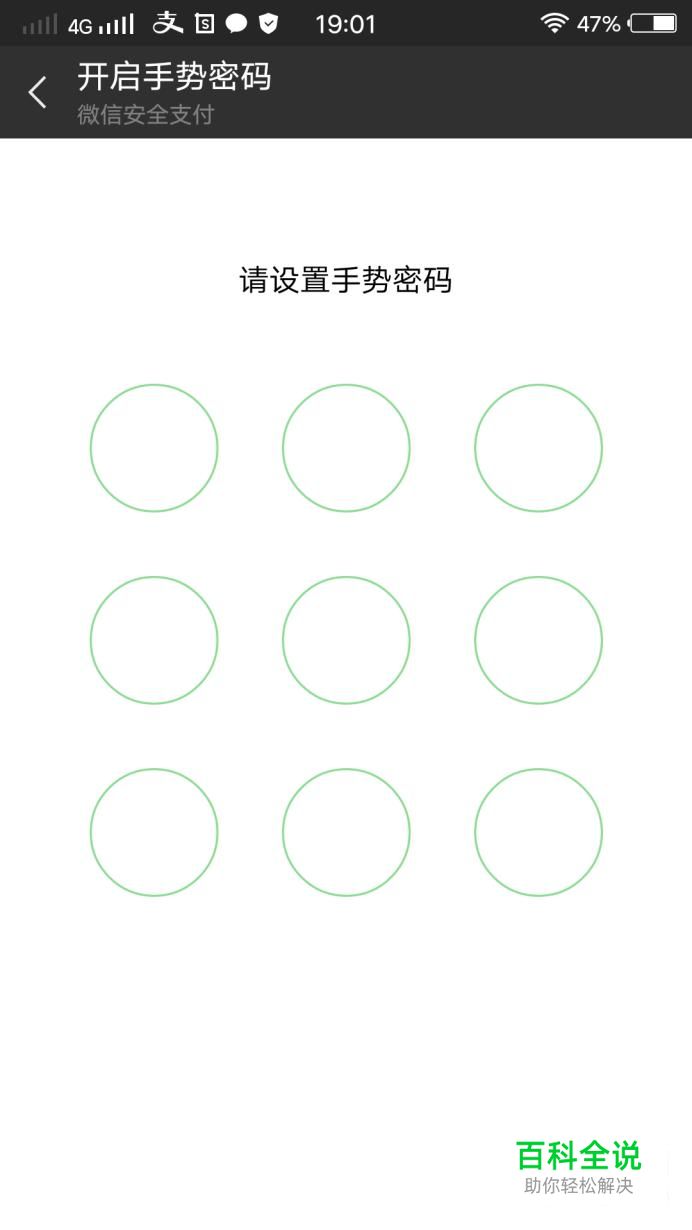This screenshot has height=1230, width=692.
Task: Tap the top-middle pattern circle
Action: (x=346, y=448)
